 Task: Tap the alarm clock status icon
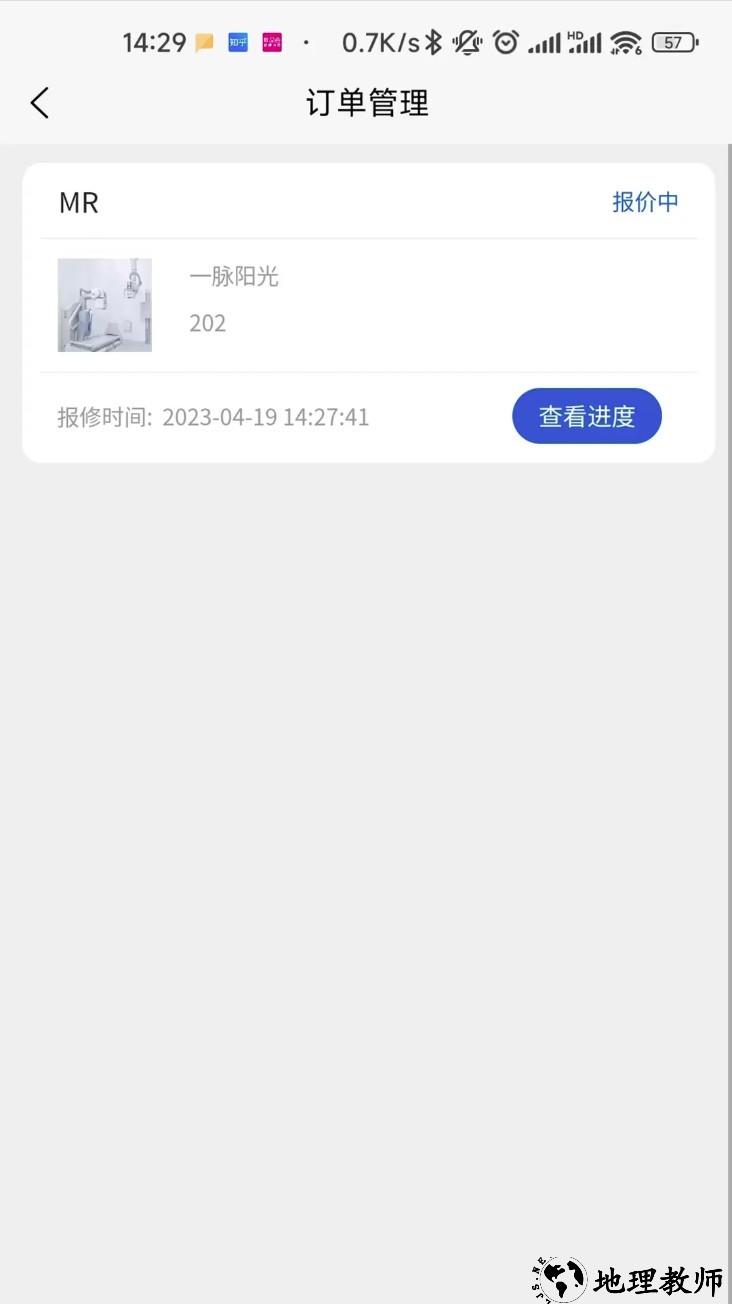(x=505, y=42)
